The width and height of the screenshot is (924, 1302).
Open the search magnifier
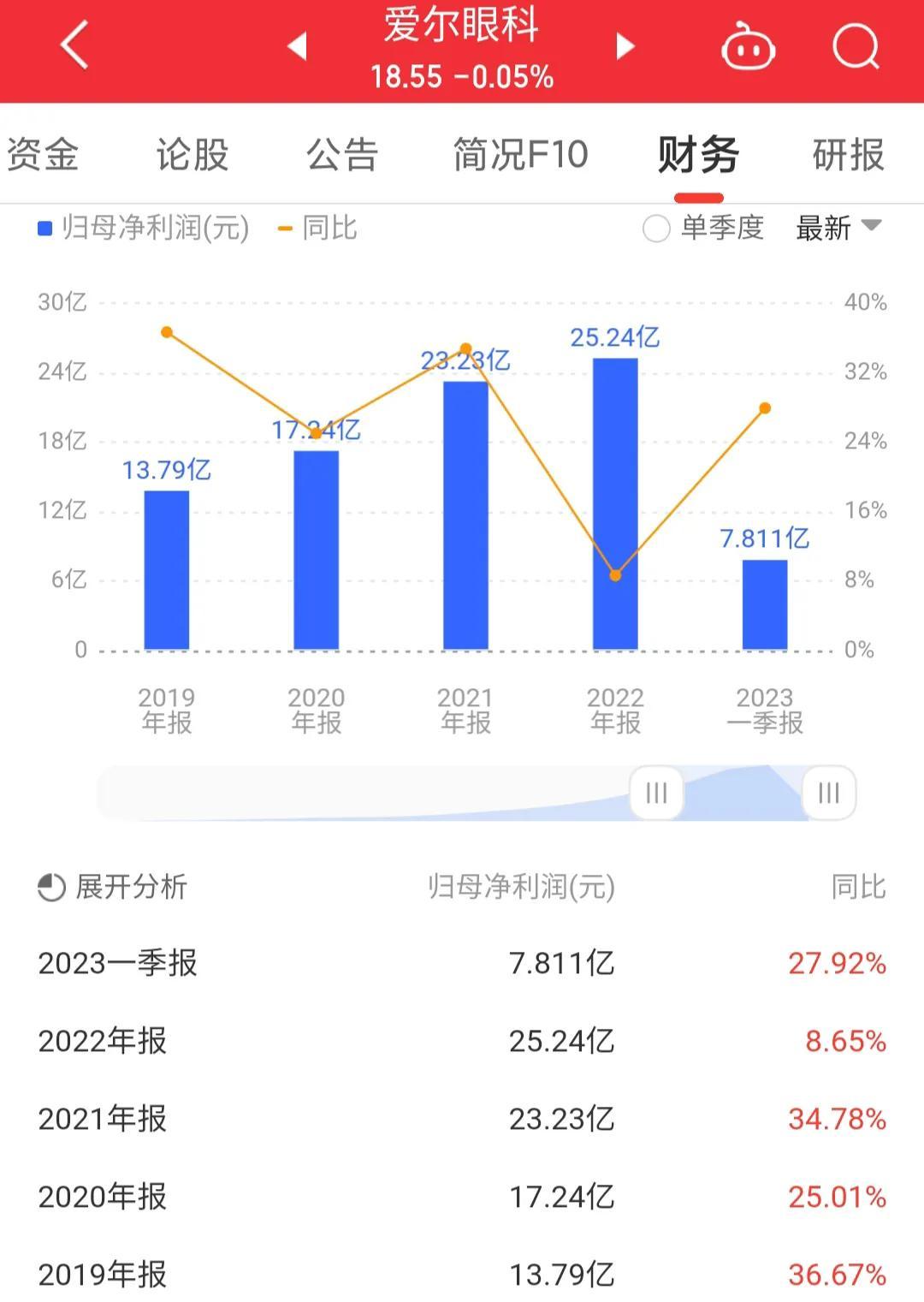pyautogui.click(x=856, y=46)
